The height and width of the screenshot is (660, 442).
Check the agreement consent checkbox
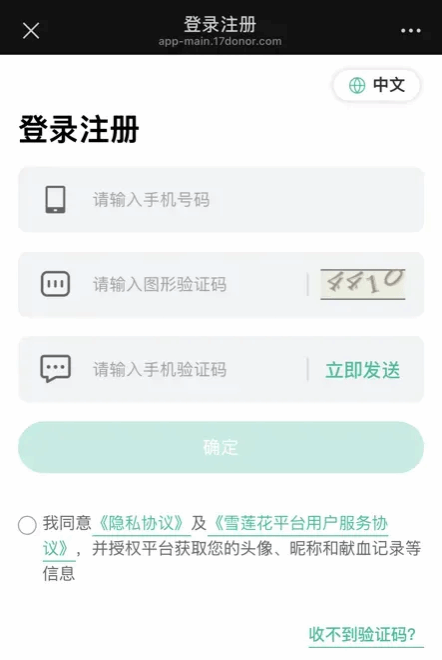(x=27, y=525)
